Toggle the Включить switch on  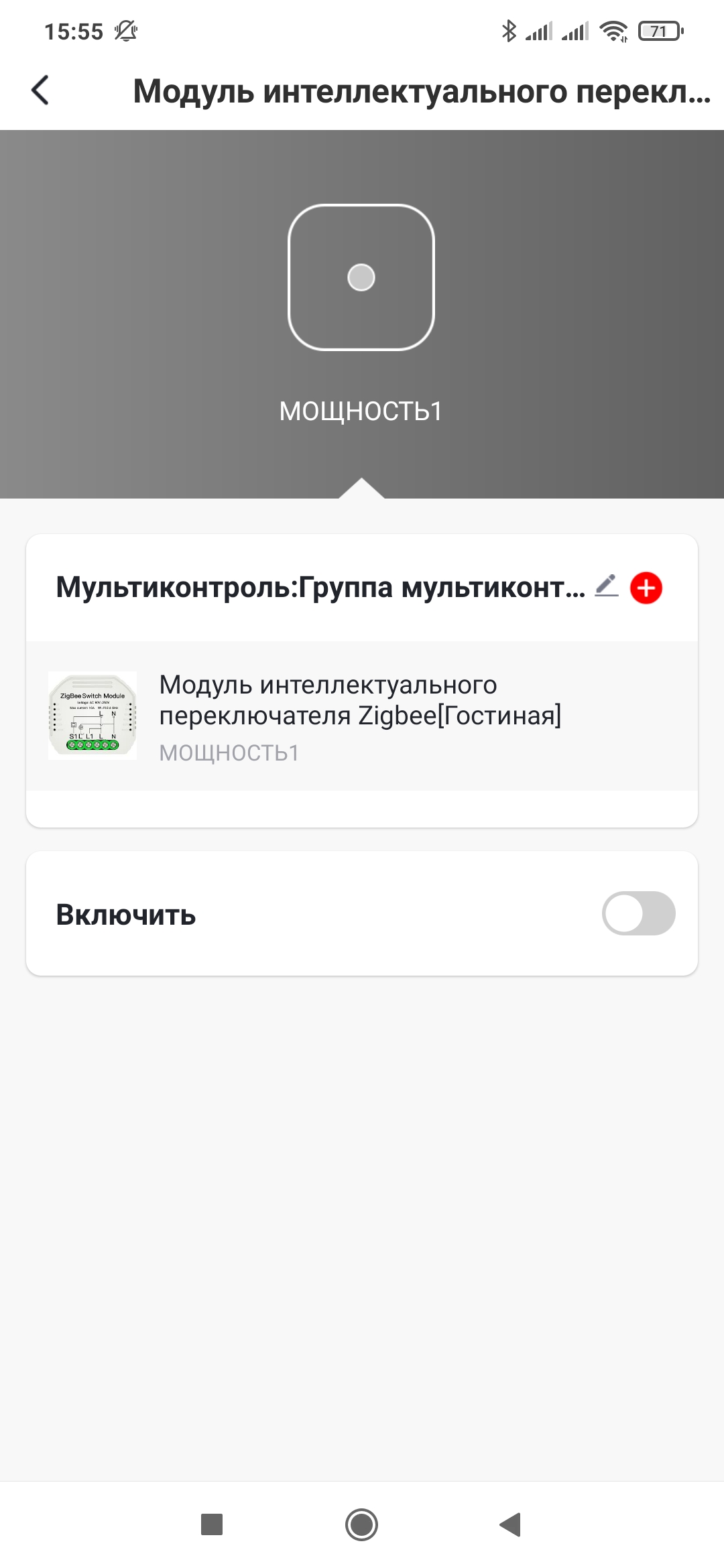coord(638,913)
